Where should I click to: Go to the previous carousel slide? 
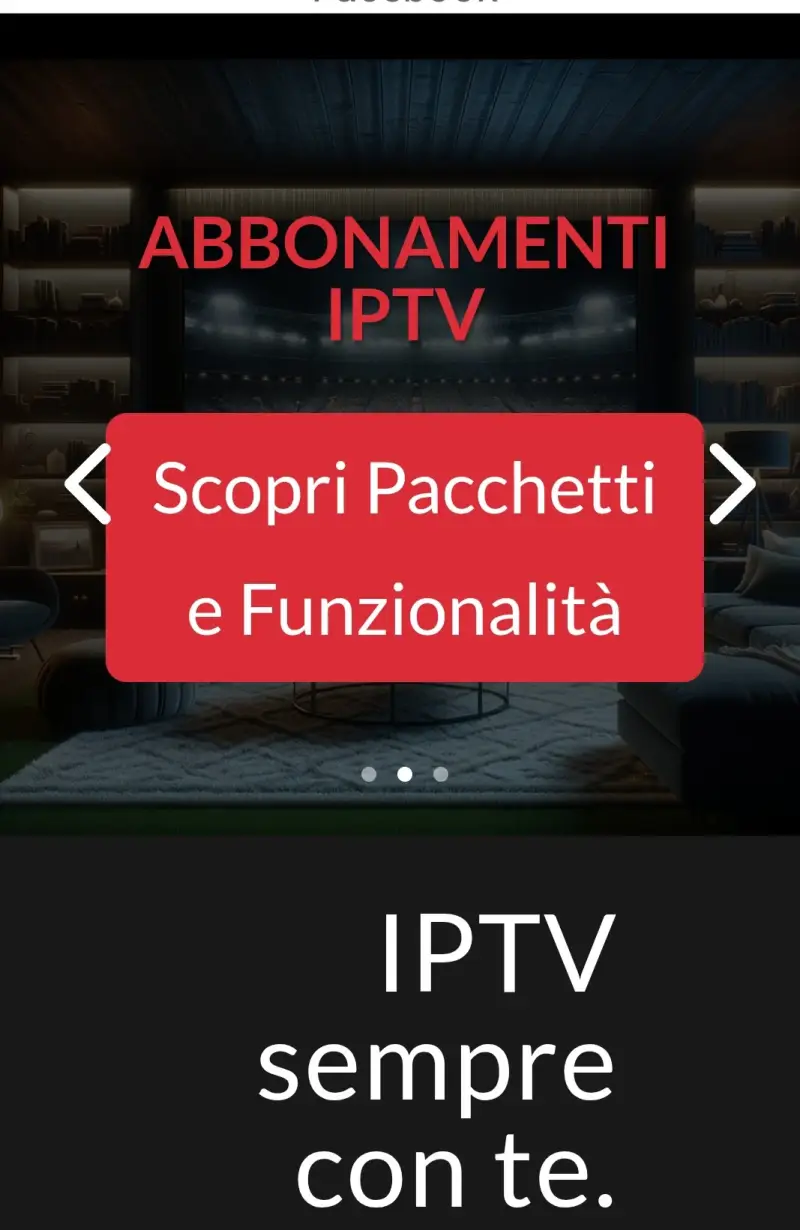click(88, 485)
